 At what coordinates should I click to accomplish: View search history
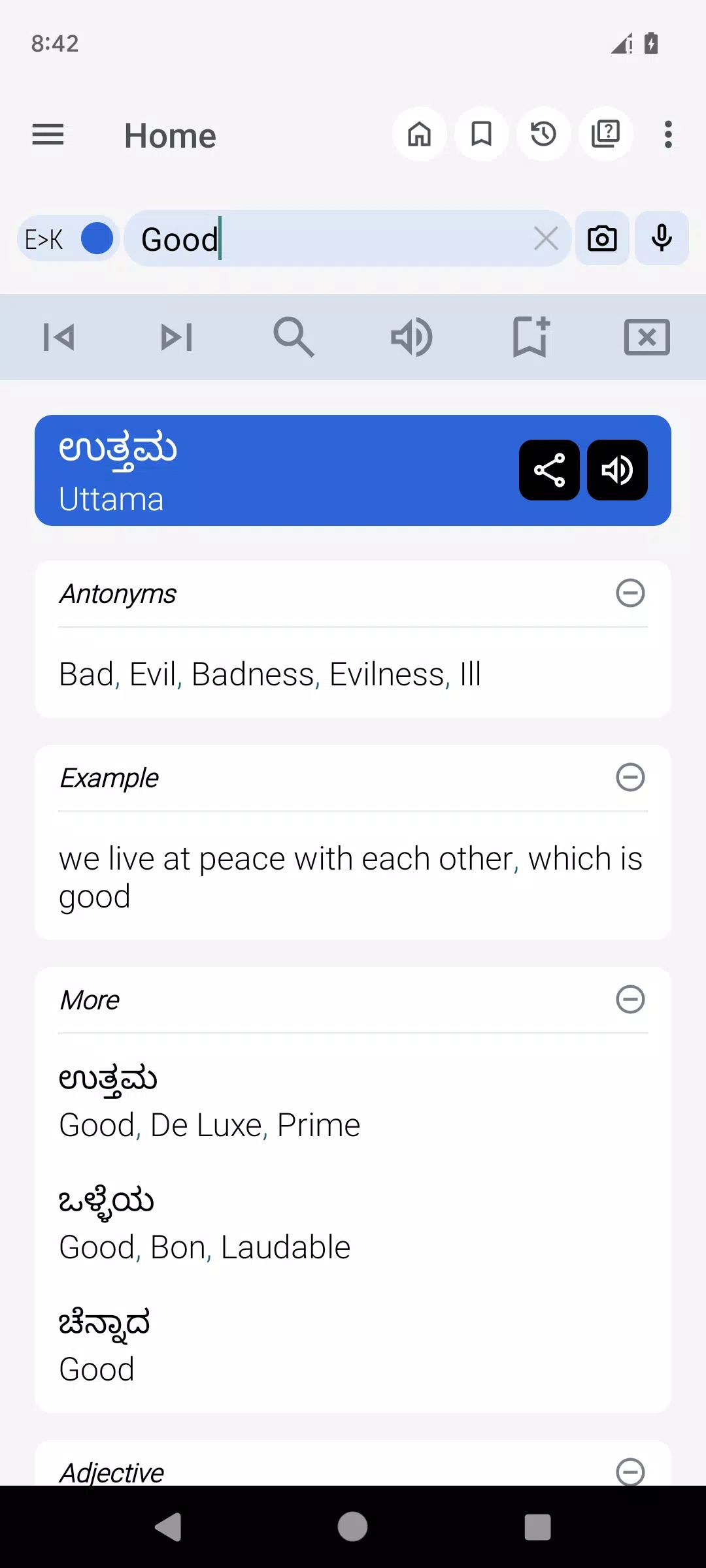[543, 135]
